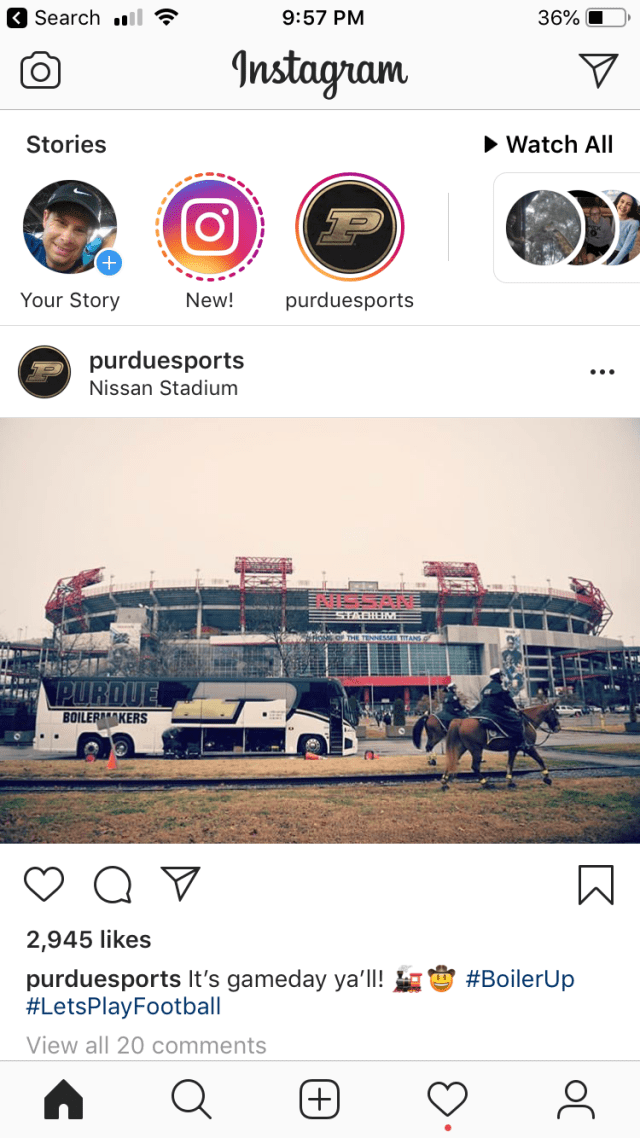Image resolution: width=640 pixels, height=1138 pixels.
Task: Like the purduesports post
Action: pos(43,884)
